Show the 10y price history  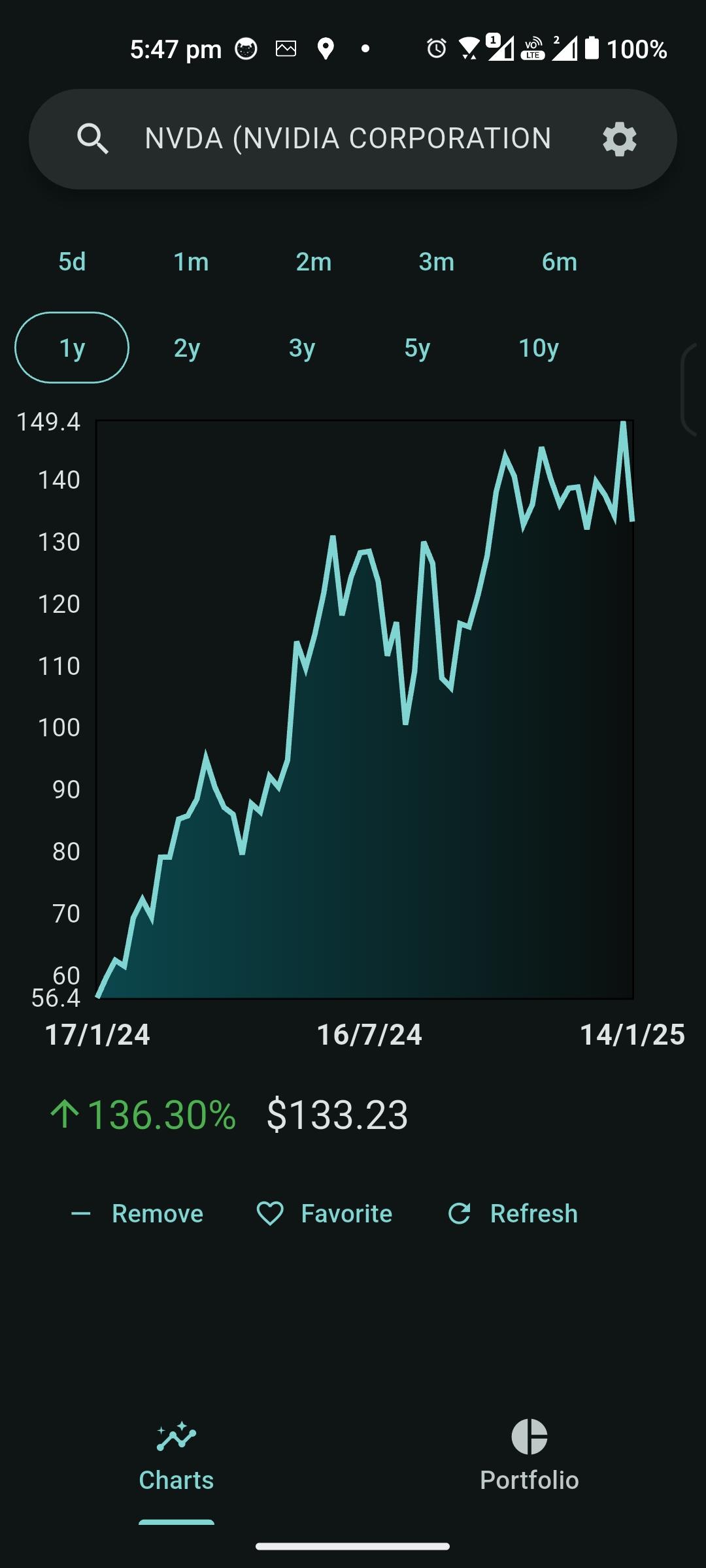coord(539,348)
